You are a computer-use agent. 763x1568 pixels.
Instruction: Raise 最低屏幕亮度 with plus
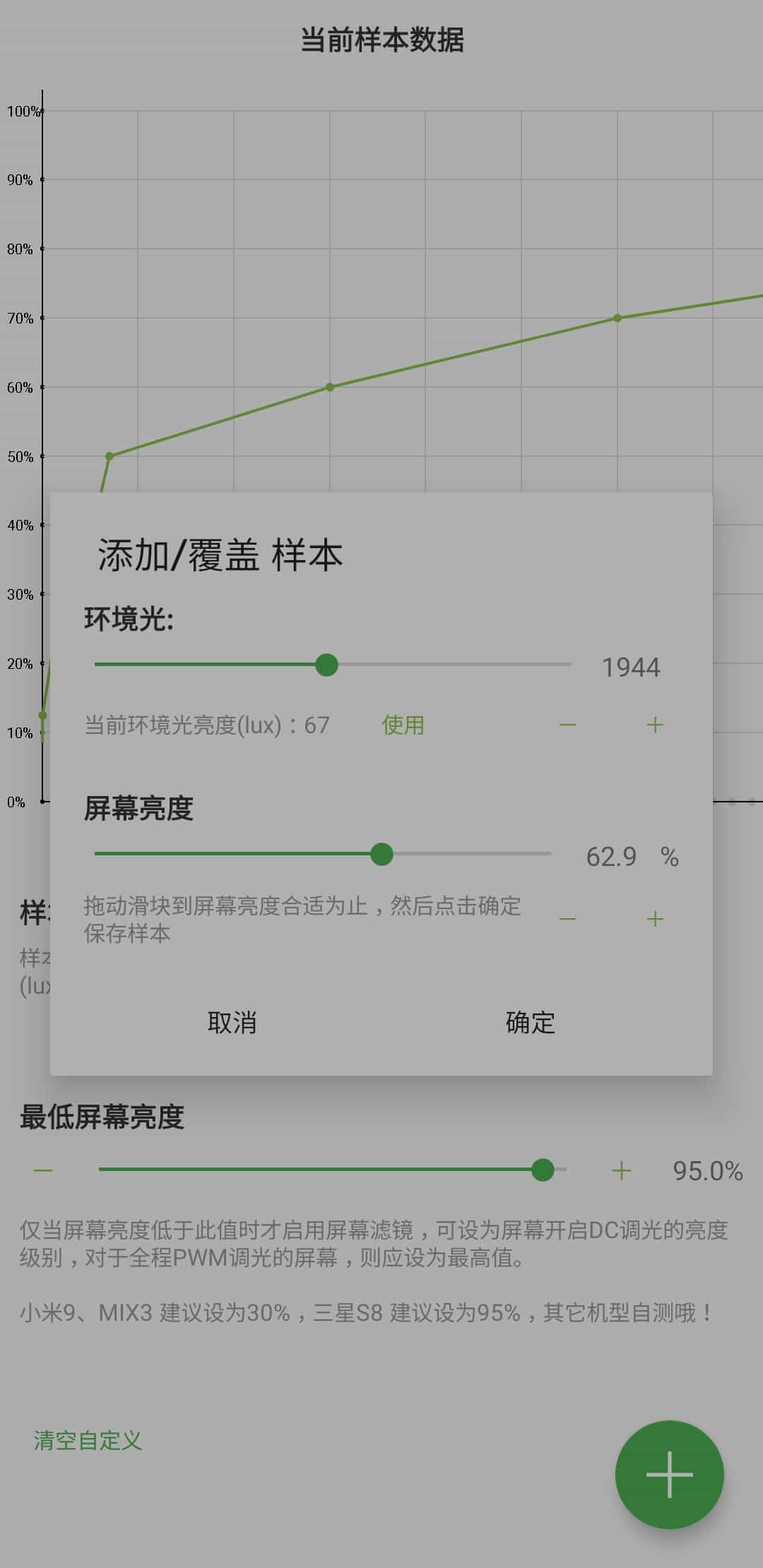pyautogui.click(x=621, y=1170)
